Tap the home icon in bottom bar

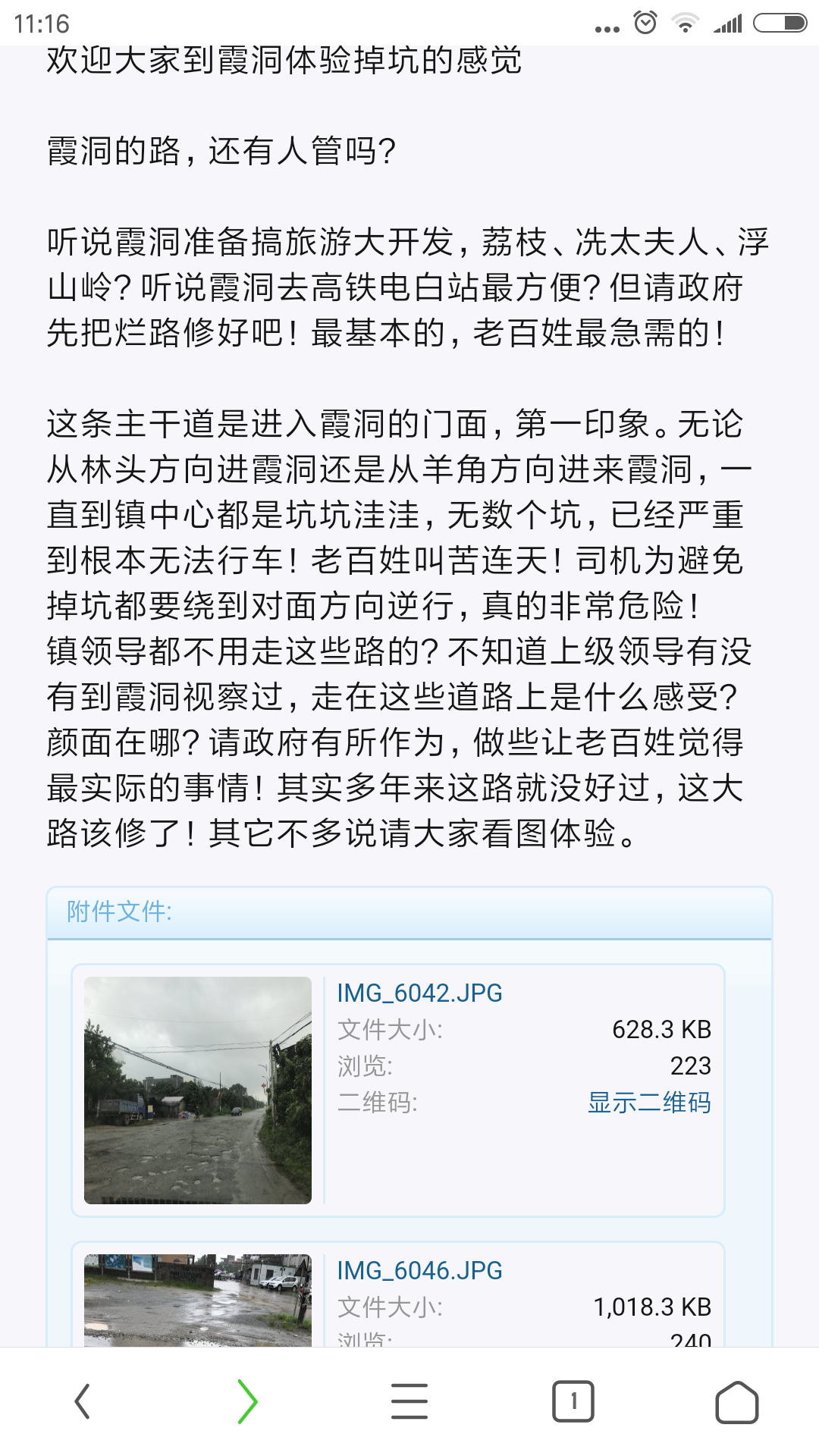tap(736, 1399)
